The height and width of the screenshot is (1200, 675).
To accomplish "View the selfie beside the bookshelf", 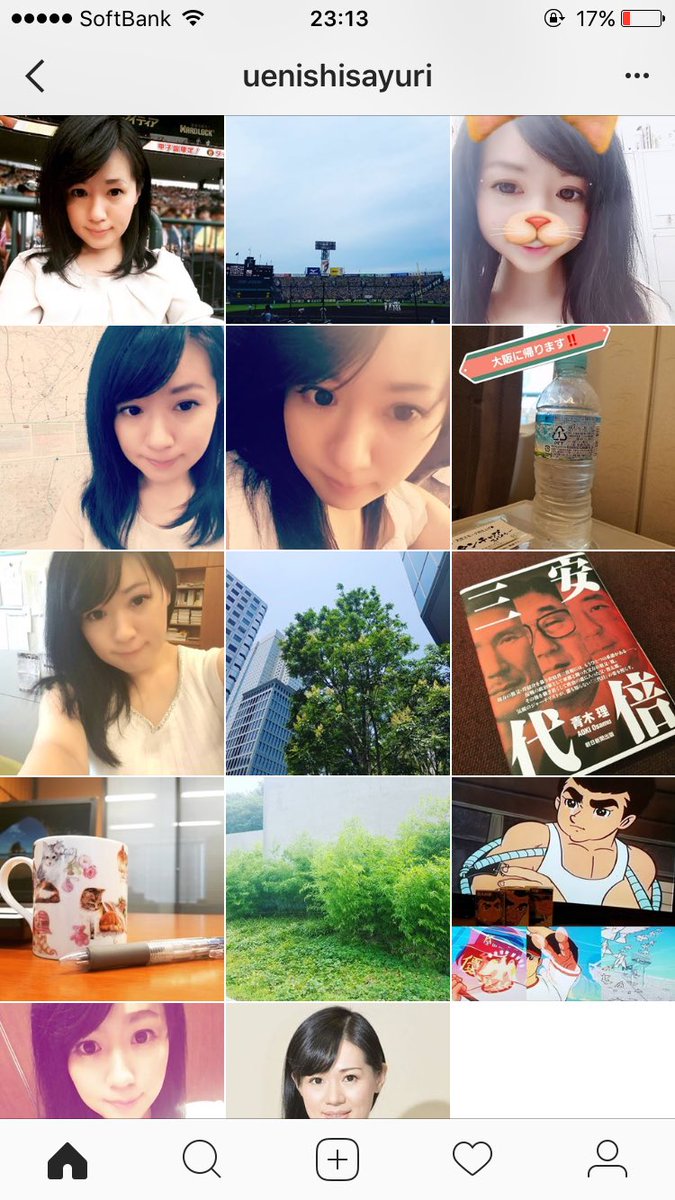I will [x=111, y=663].
